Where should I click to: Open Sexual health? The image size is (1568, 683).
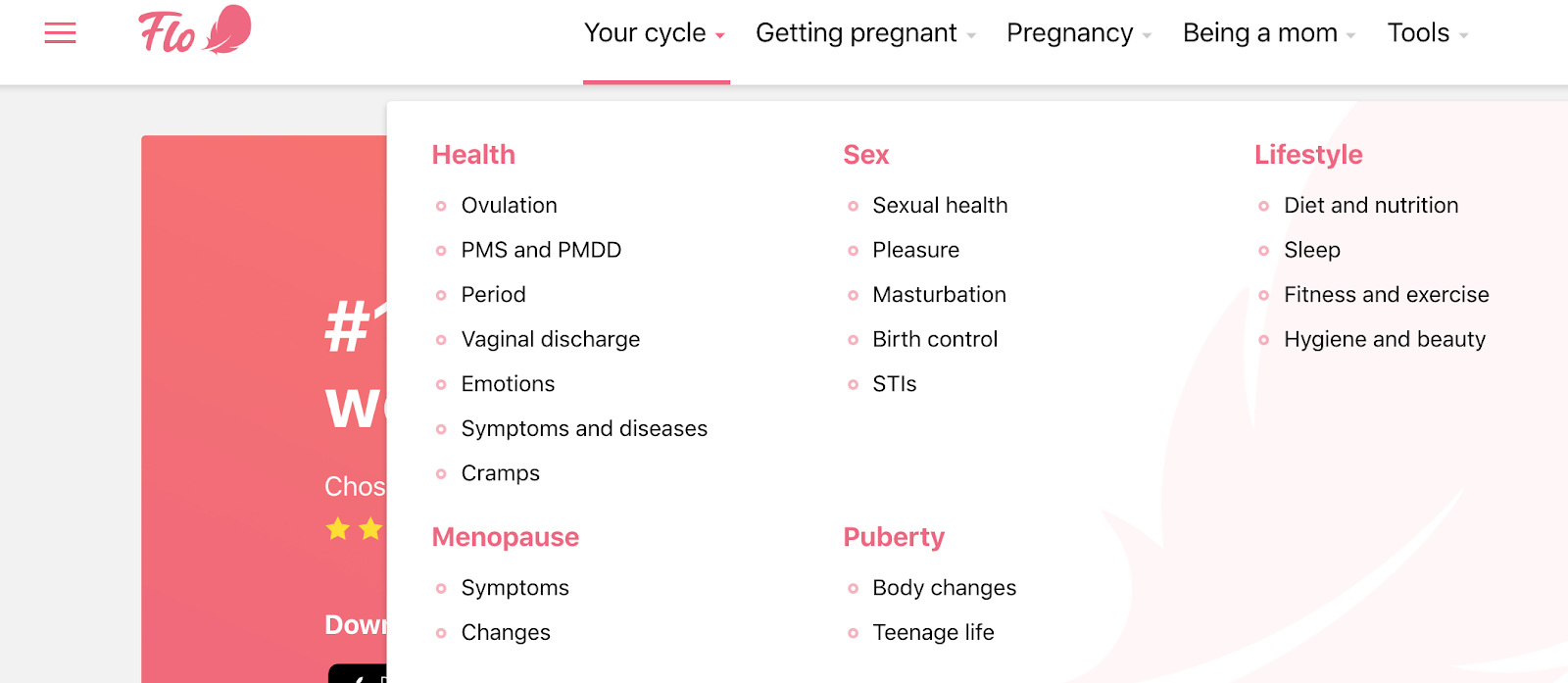pos(939,206)
